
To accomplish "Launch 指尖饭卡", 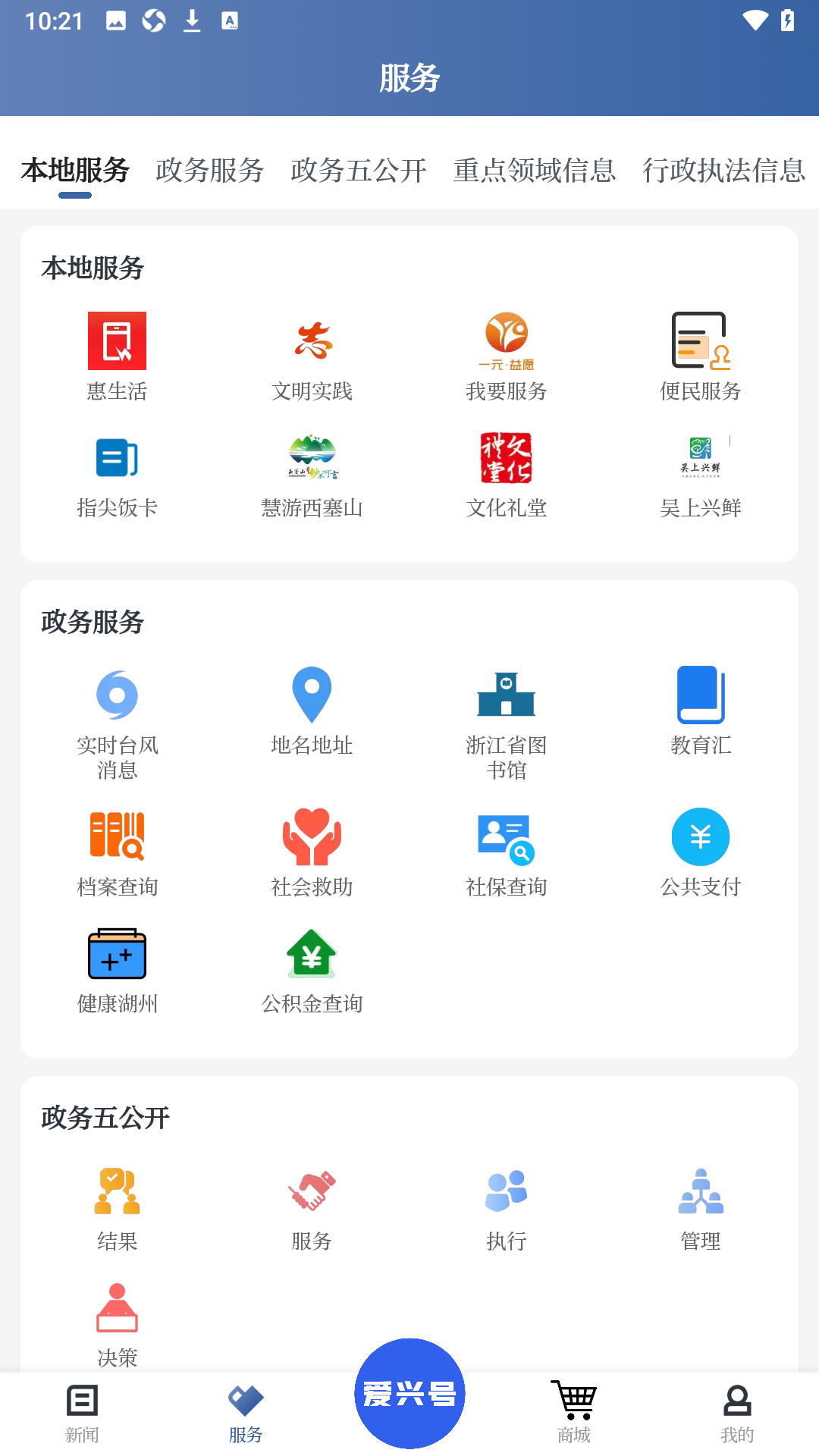I will point(117,473).
